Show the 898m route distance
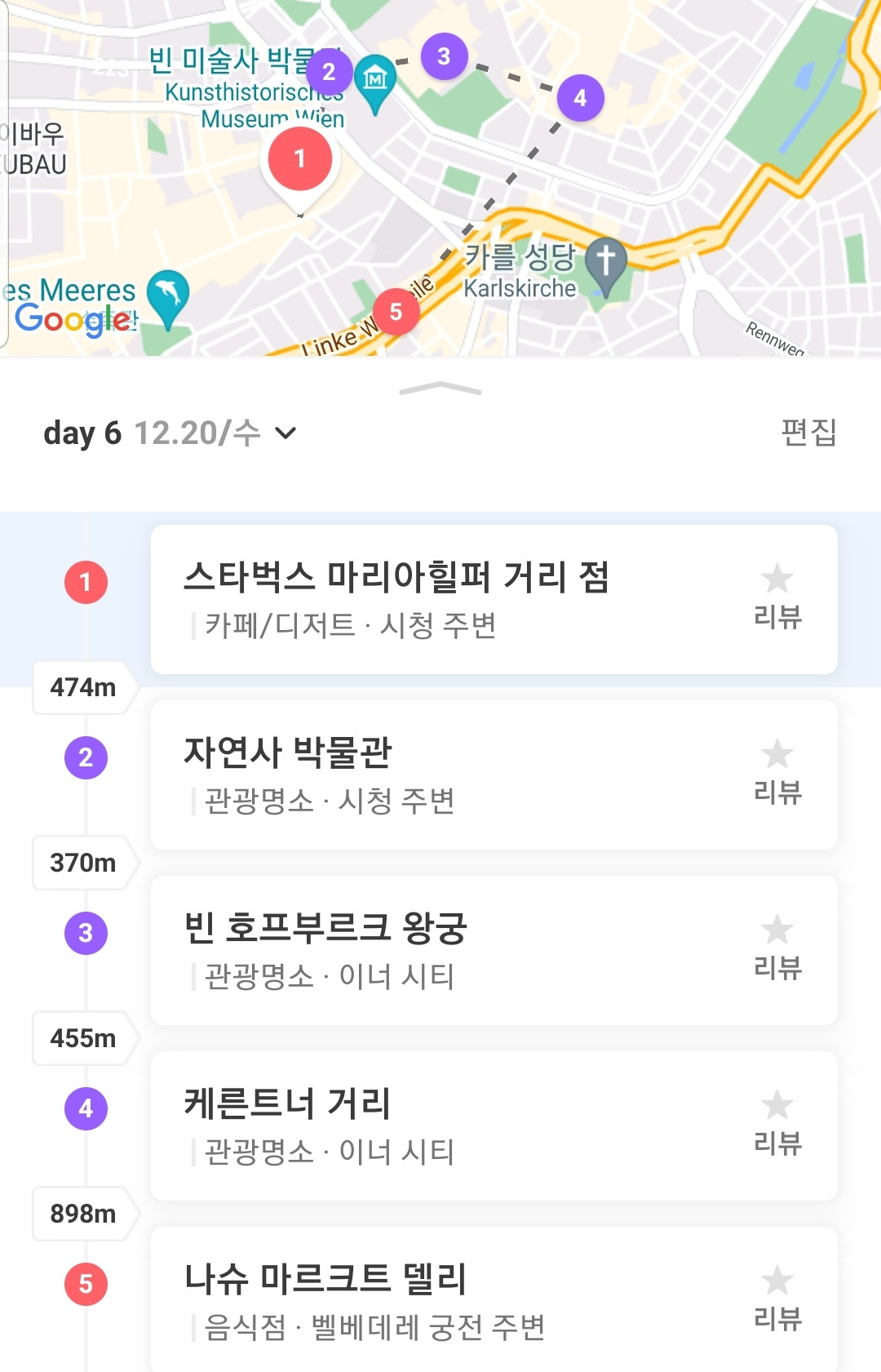The width and height of the screenshot is (881, 1372). [x=83, y=1214]
